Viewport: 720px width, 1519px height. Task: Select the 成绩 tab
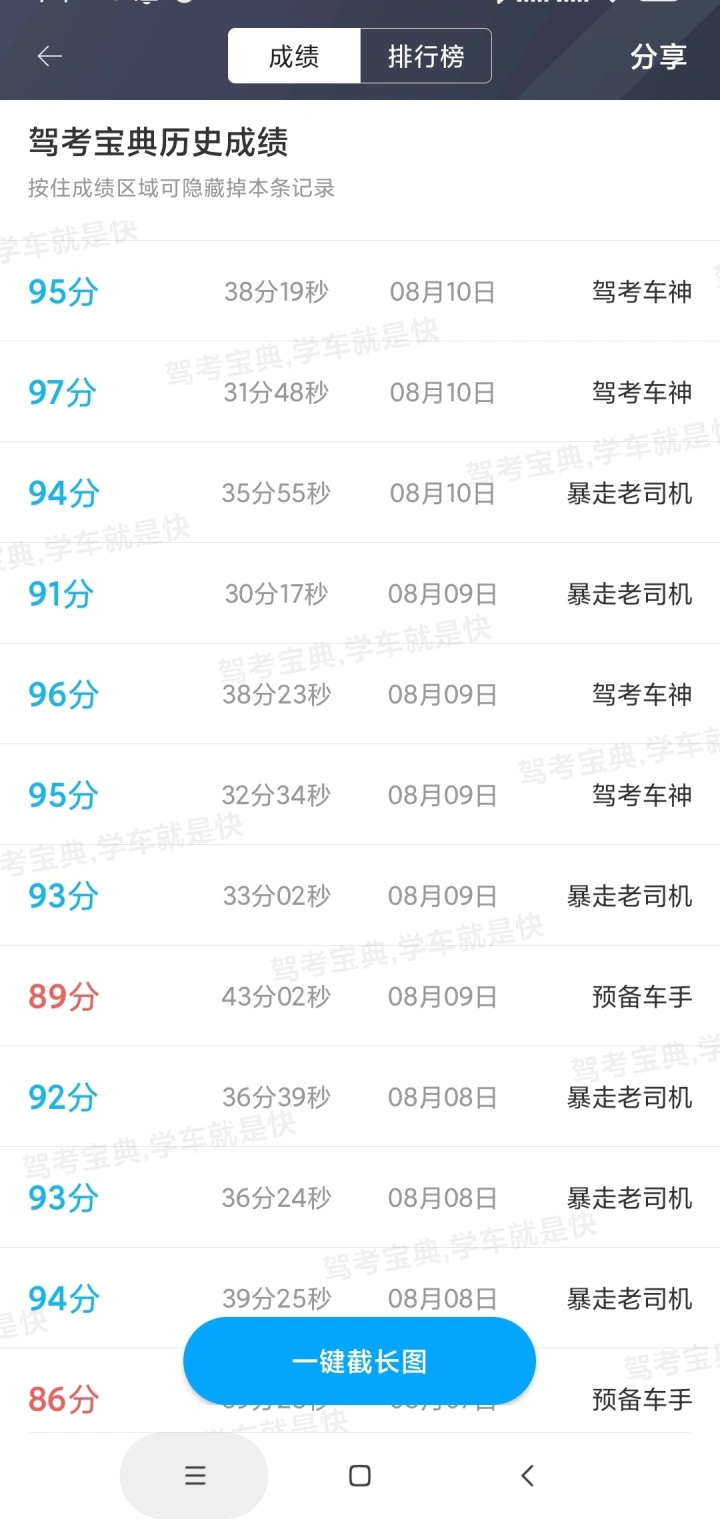[x=294, y=56]
